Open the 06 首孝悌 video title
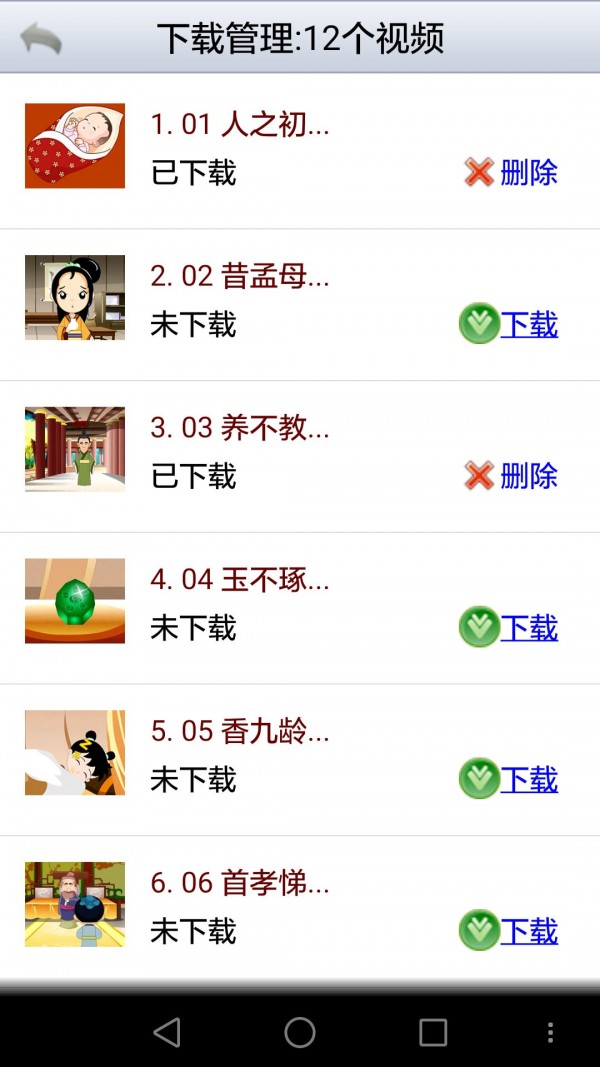Viewport: 600px width, 1067px height. 240,883
